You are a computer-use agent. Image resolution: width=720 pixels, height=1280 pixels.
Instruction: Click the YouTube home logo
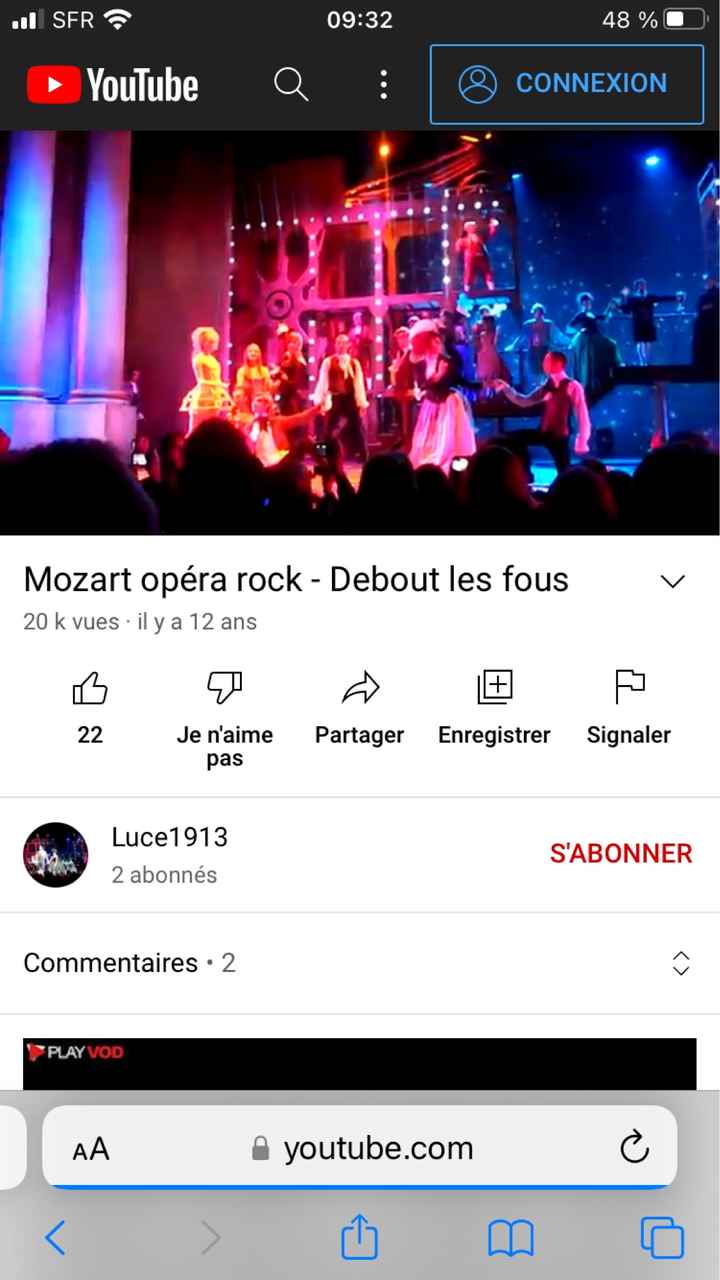point(110,85)
